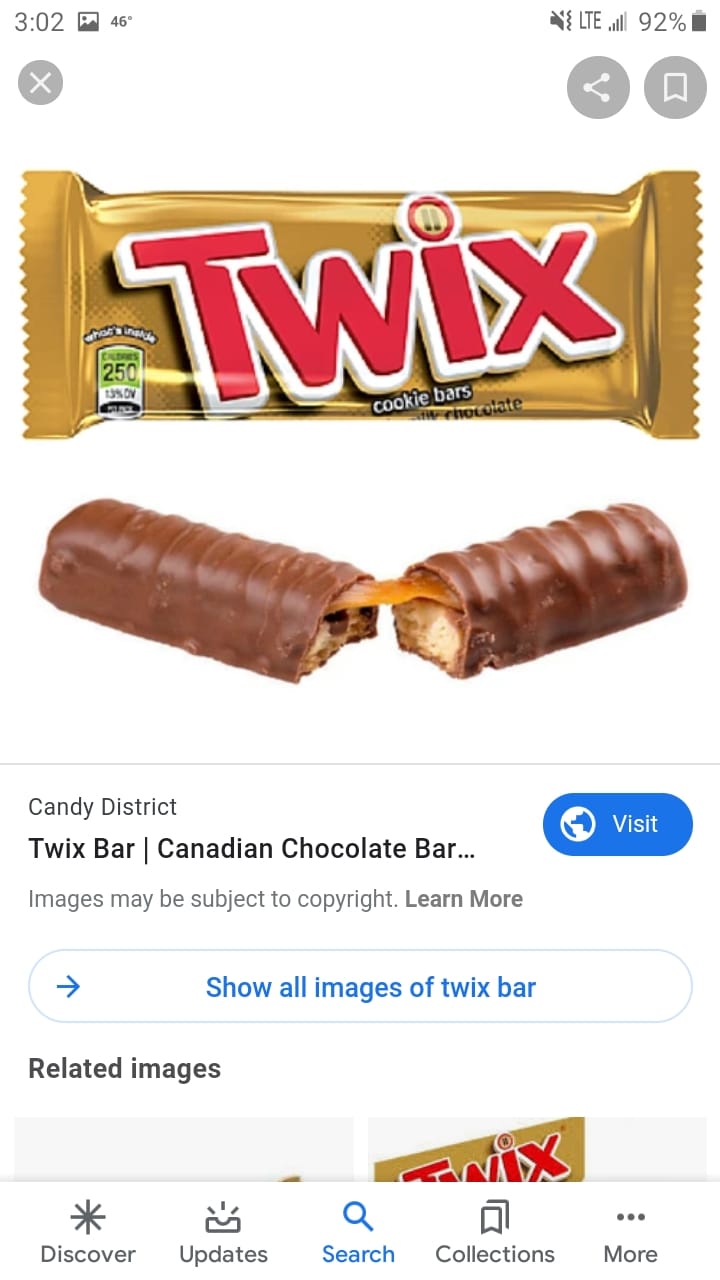Visit the Candy District website
Screen dimensions: 720x1280
pos(617,824)
